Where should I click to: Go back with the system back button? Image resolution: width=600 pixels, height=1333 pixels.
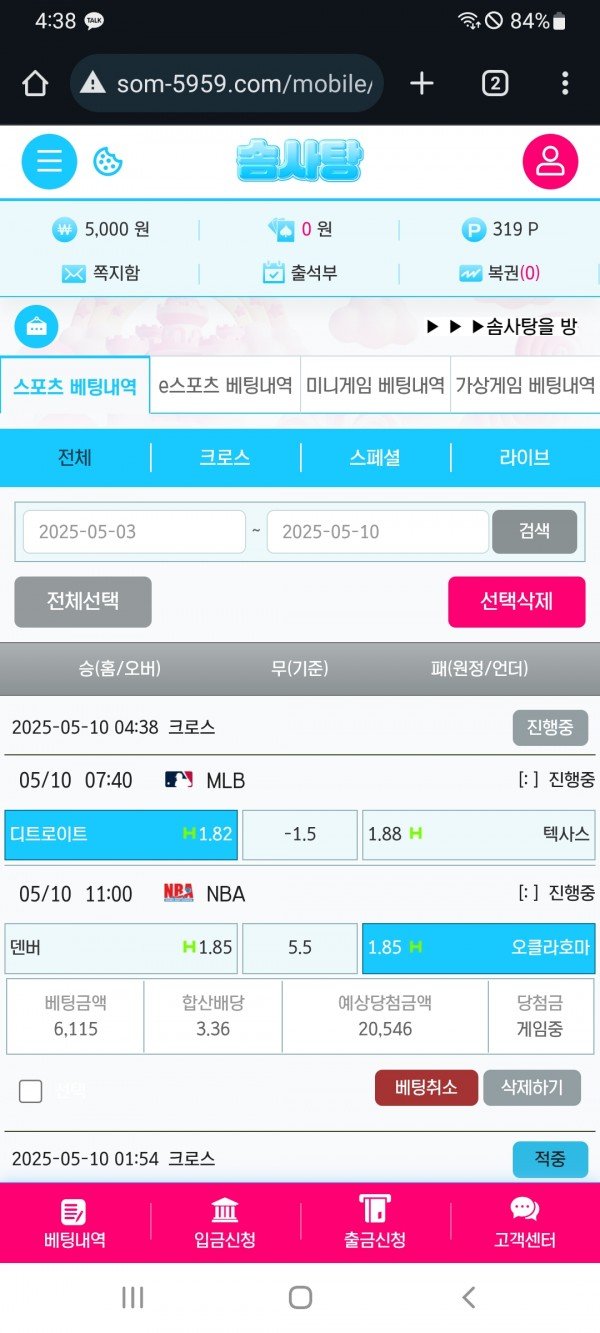click(x=468, y=1298)
